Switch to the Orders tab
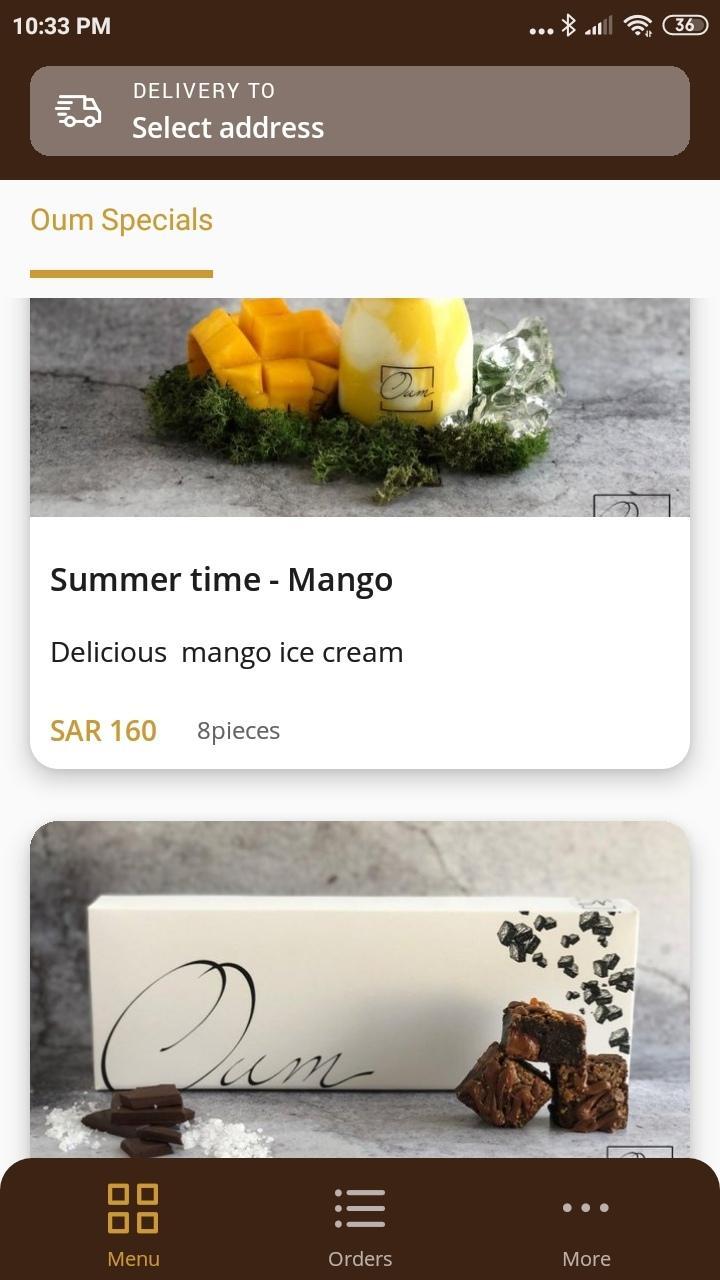Image resolution: width=720 pixels, height=1280 pixels. coord(359,1223)
